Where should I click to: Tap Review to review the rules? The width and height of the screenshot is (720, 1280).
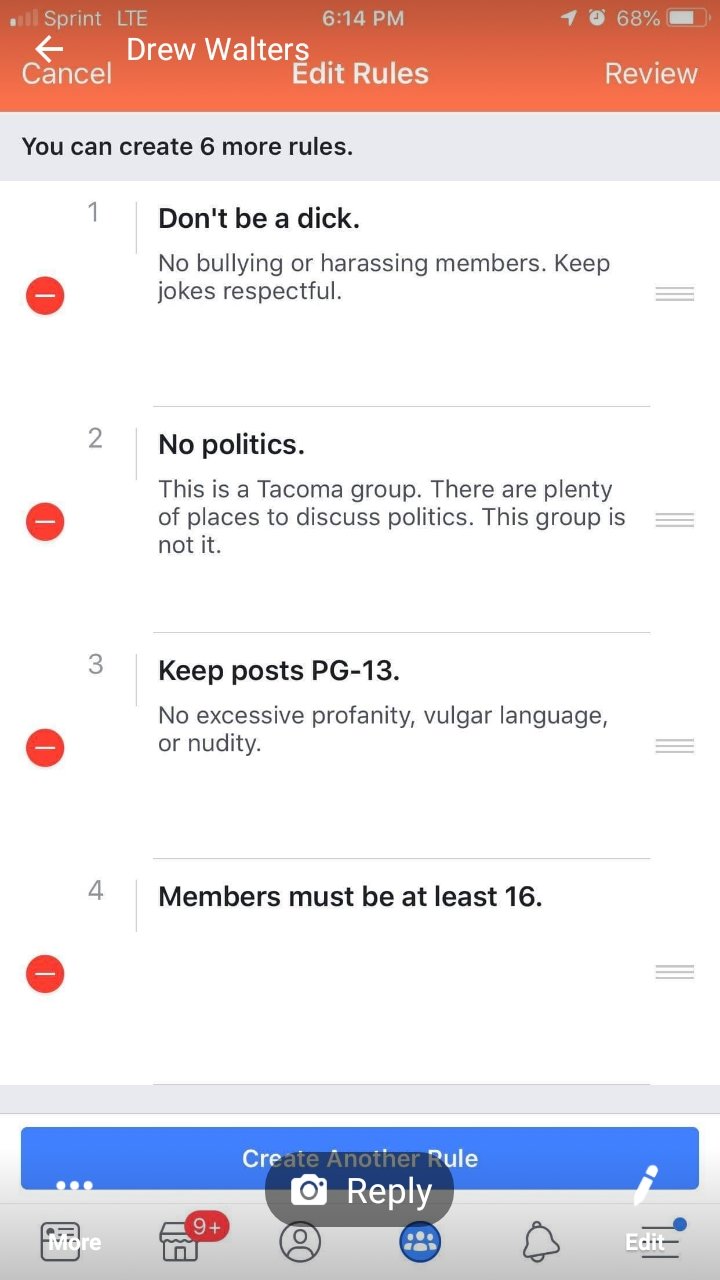coord(651,73)
